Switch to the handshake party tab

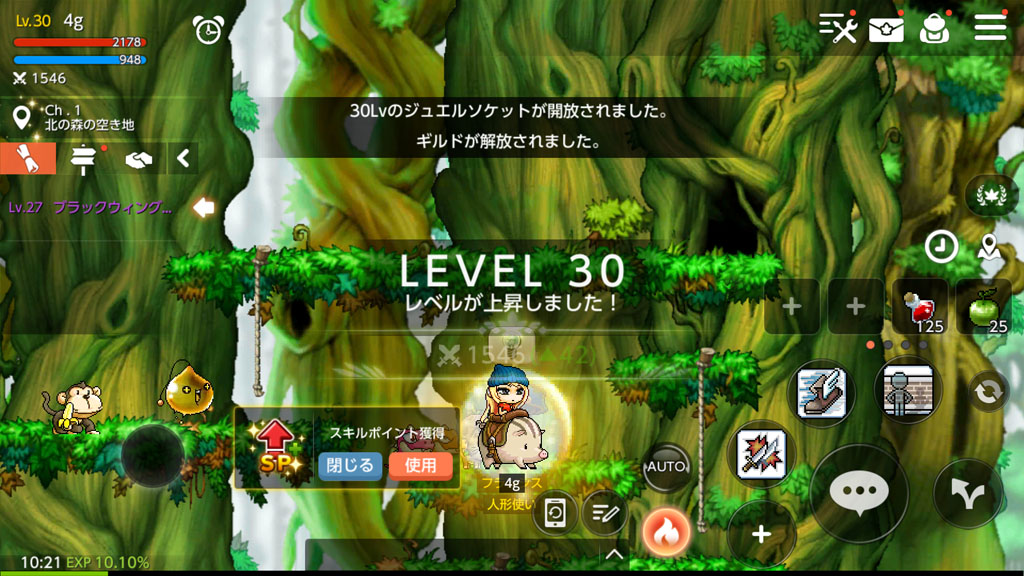pos(138,158)
